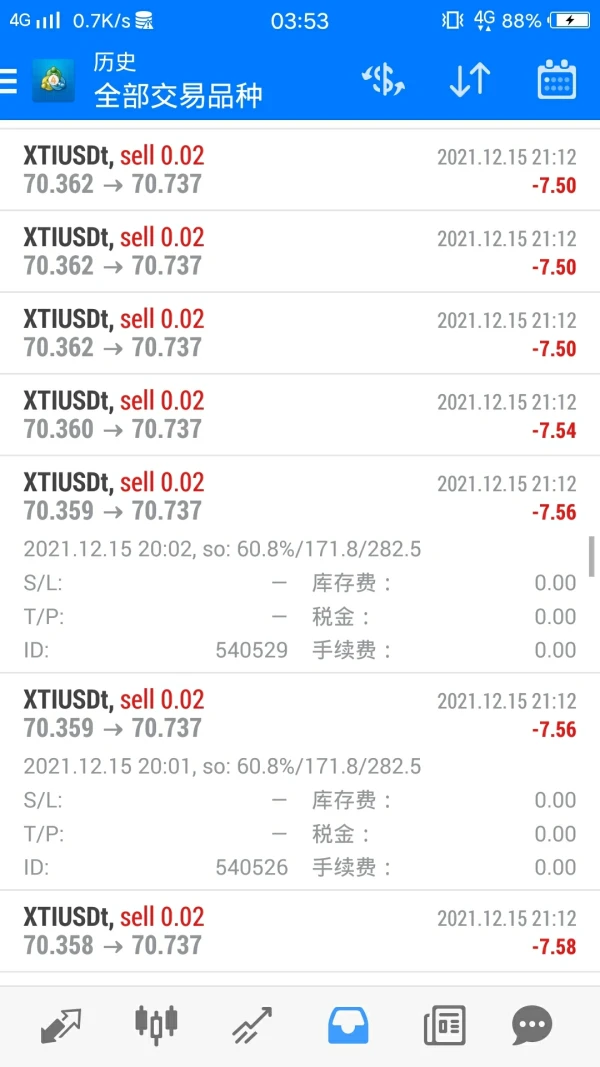The image size is (600, 1067).
Task: Expand the sell trade opened at 70.358
Action: [300, 931]
